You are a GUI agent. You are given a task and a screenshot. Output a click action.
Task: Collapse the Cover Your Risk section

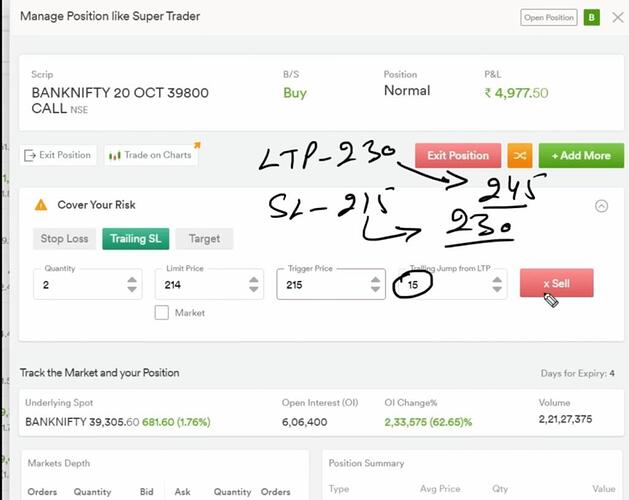coord(601,205)
